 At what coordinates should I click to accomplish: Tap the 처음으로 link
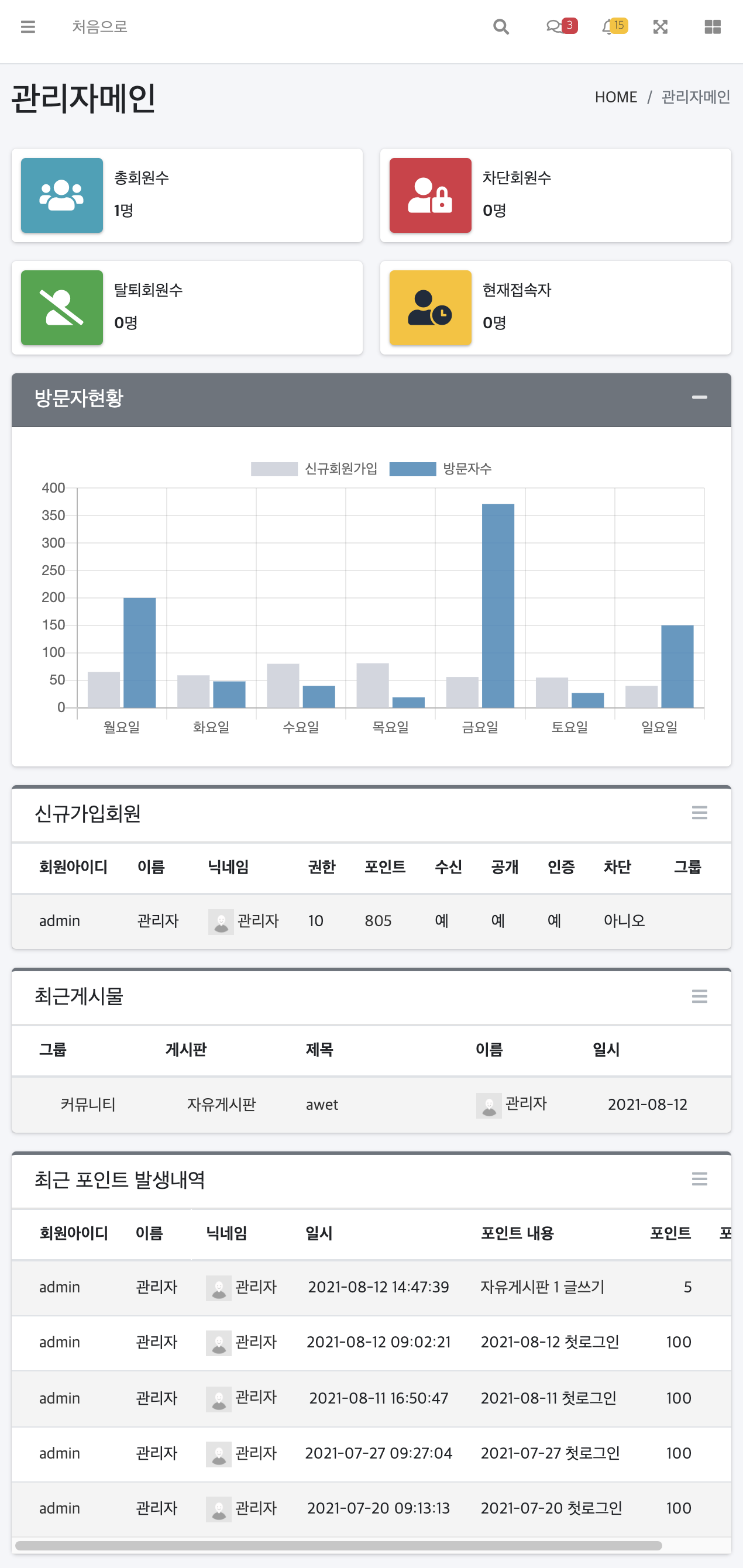click(99, 27)
